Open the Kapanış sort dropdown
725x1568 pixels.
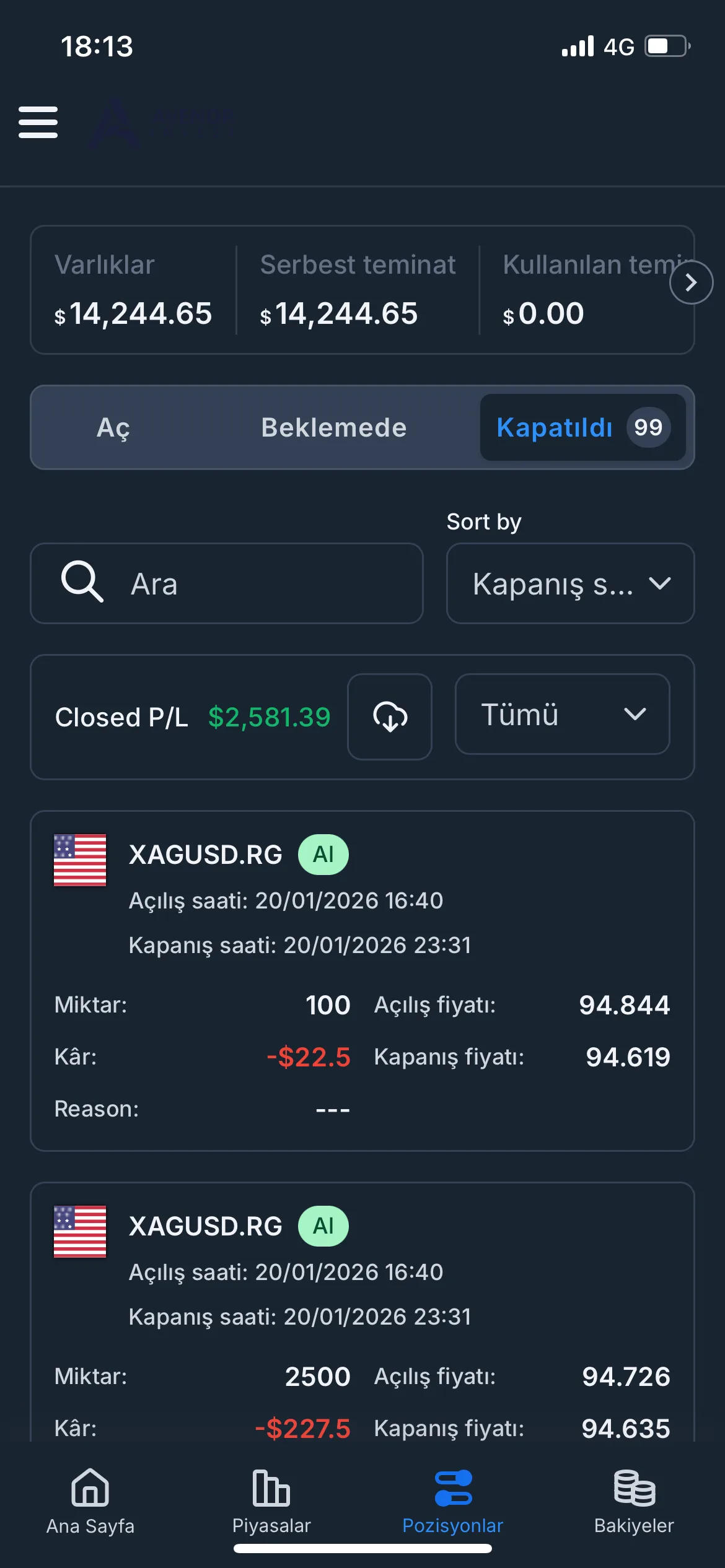click(x=569, y=583)
